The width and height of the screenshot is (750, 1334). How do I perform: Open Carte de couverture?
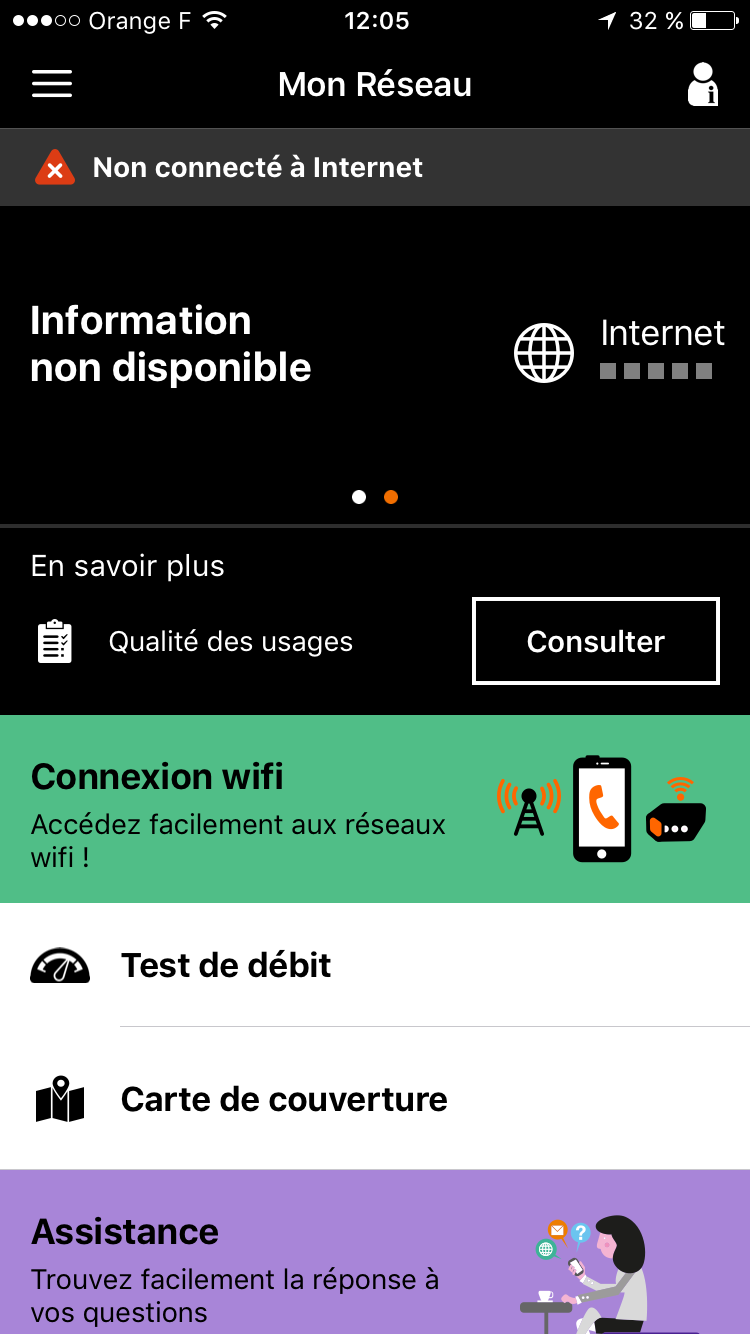click(375, 1099)
